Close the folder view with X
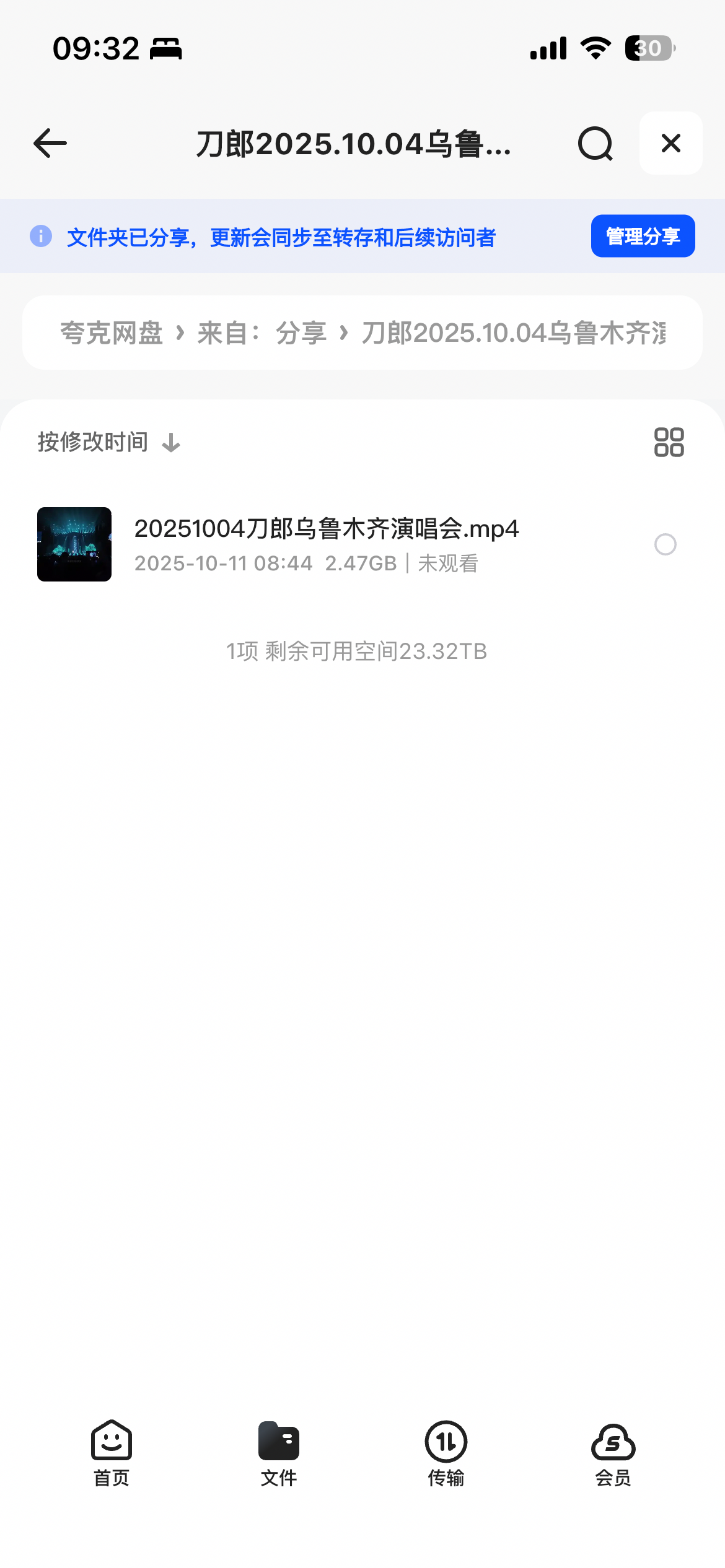725x1568 pixels. 670,144
